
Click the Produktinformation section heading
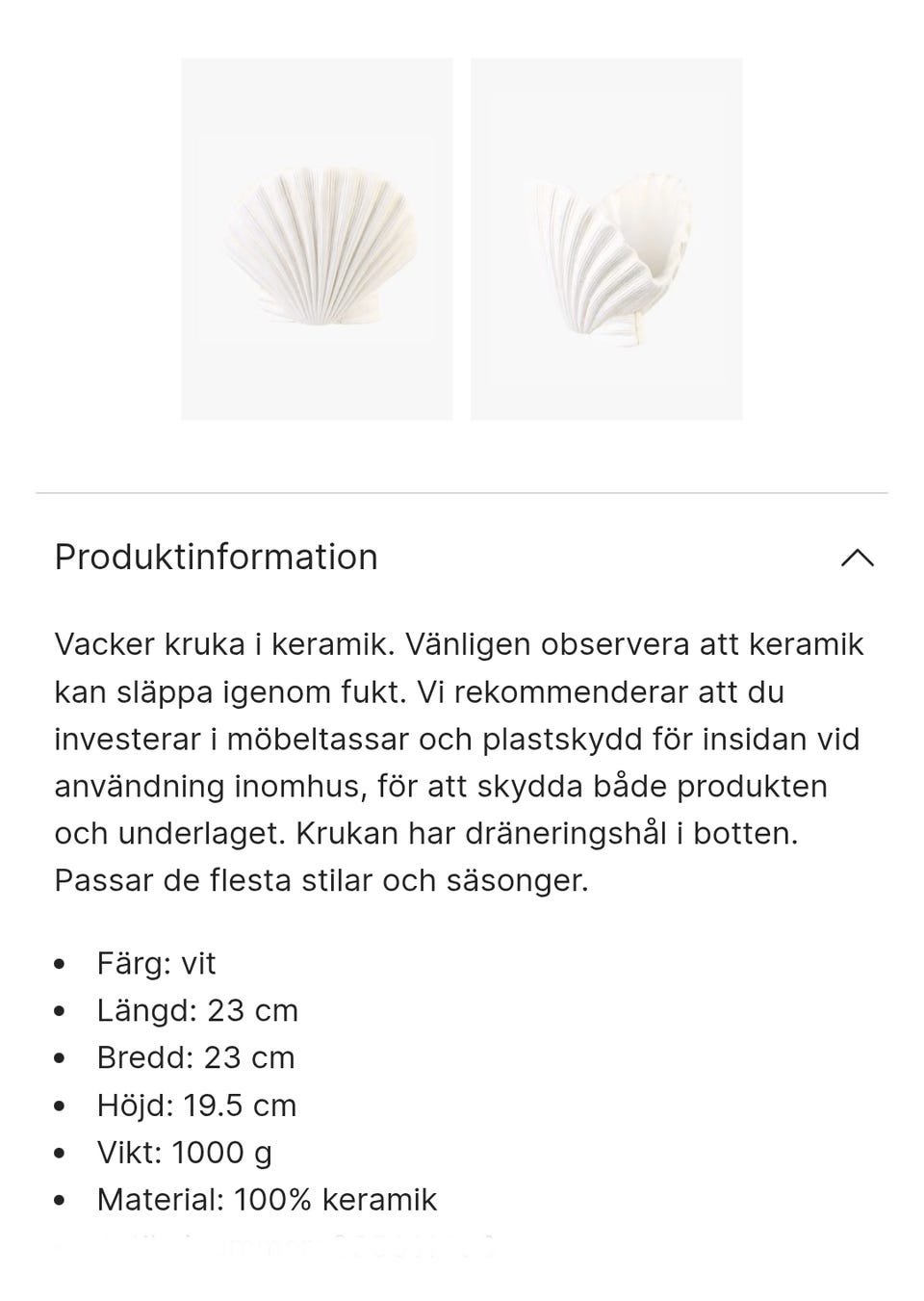coord(217,557)
